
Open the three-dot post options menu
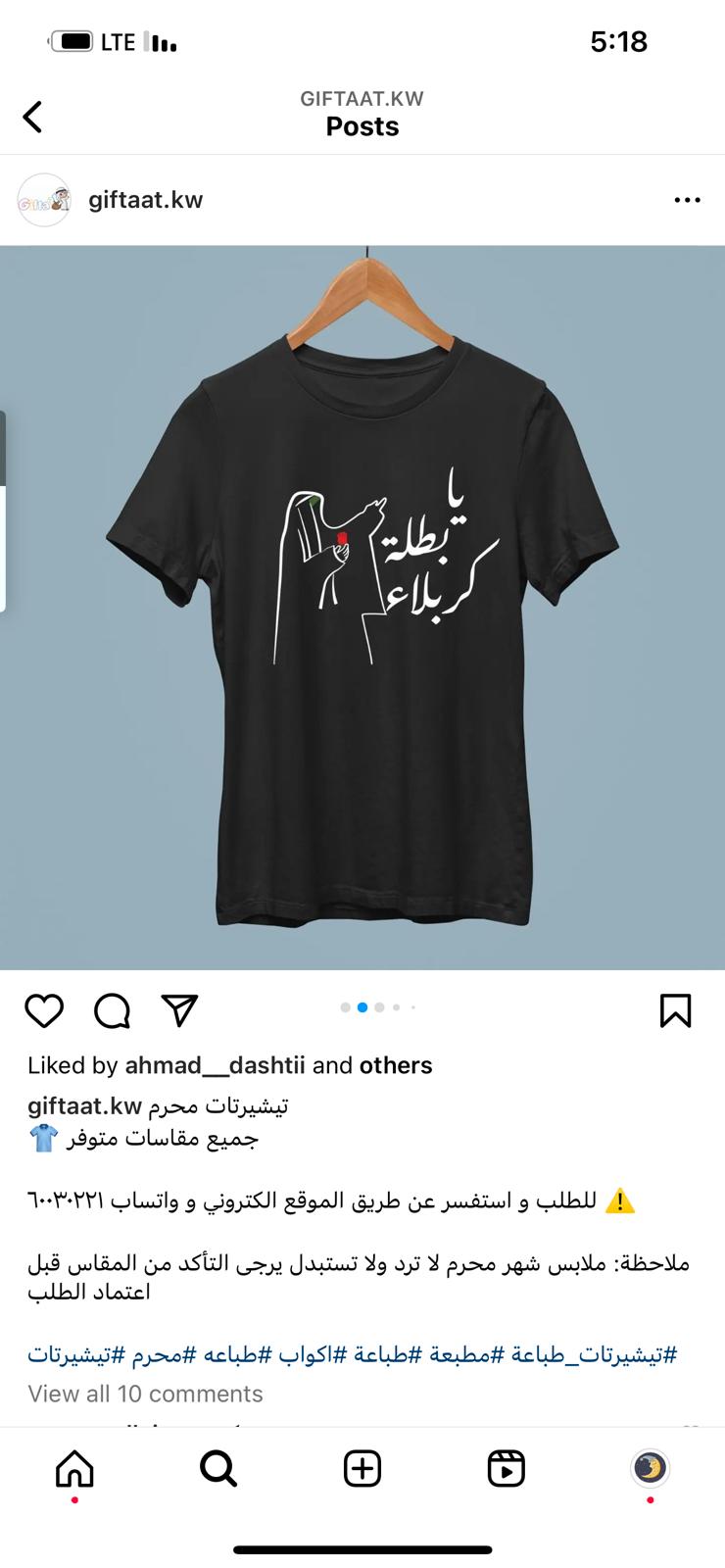coord(687,200)
